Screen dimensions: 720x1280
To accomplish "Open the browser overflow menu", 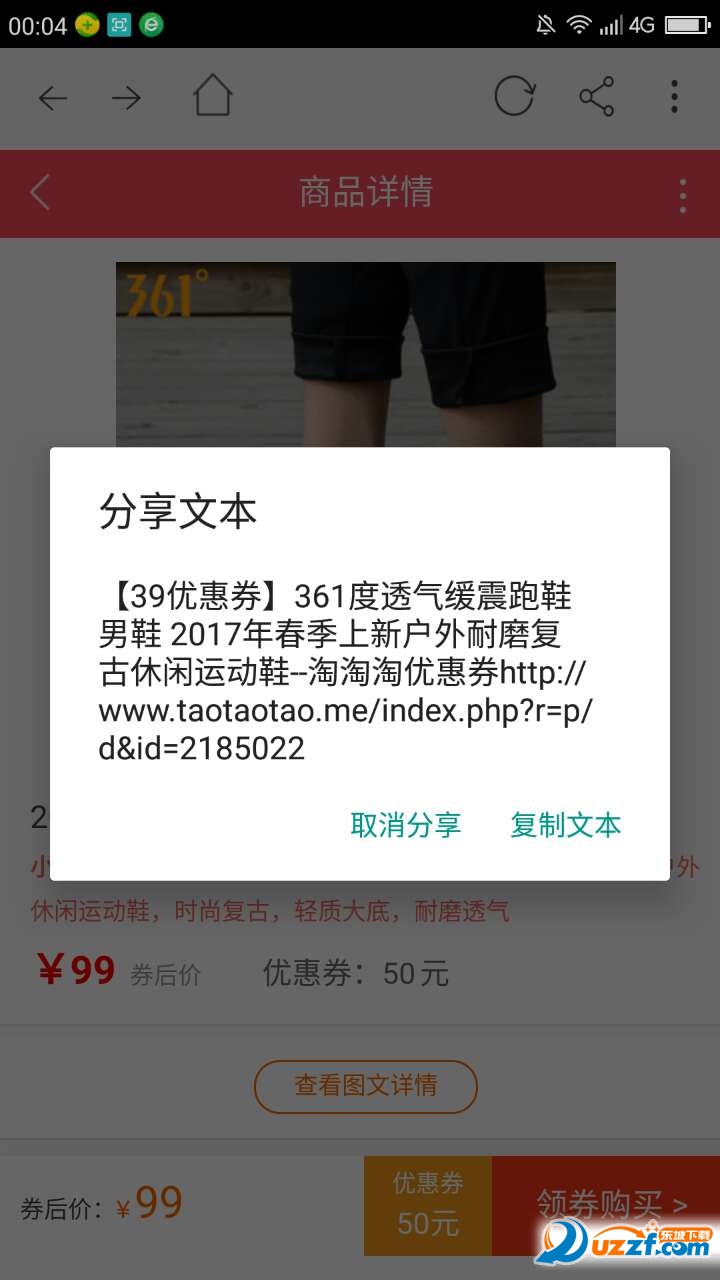I will [x=675, y=97].
